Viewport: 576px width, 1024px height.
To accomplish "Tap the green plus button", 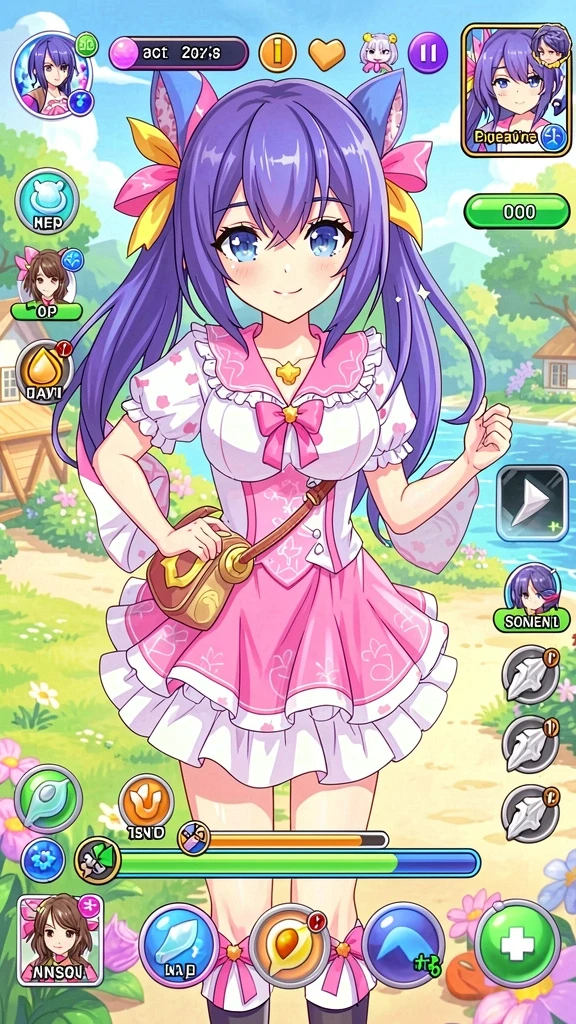I will [x=517, y=943].
